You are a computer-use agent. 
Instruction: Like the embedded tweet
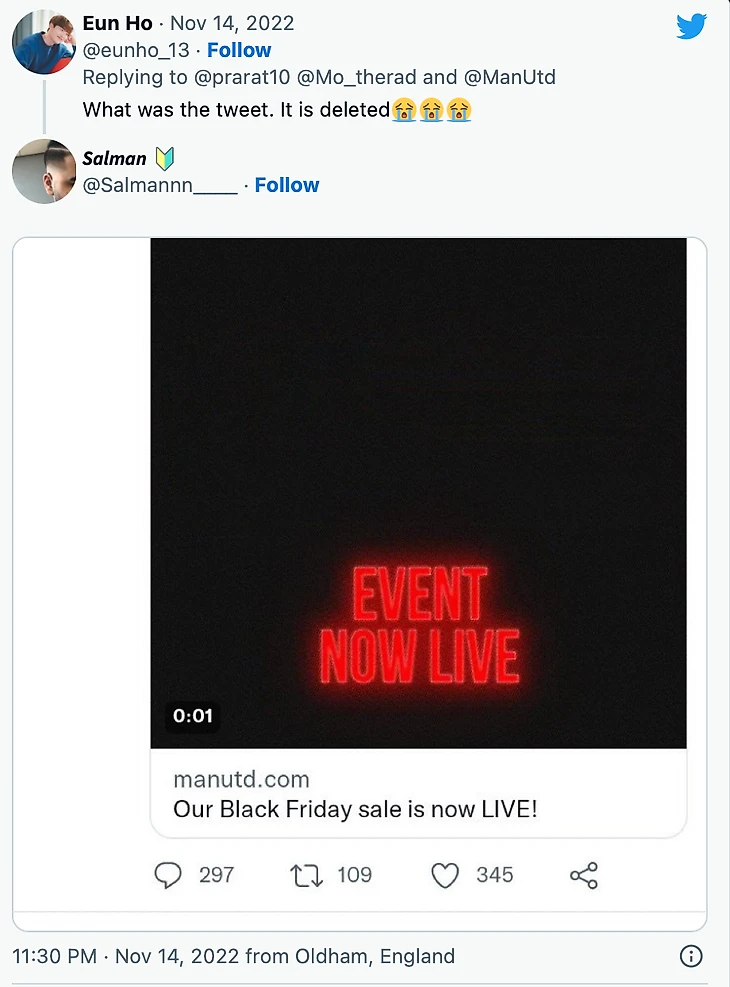445,875
